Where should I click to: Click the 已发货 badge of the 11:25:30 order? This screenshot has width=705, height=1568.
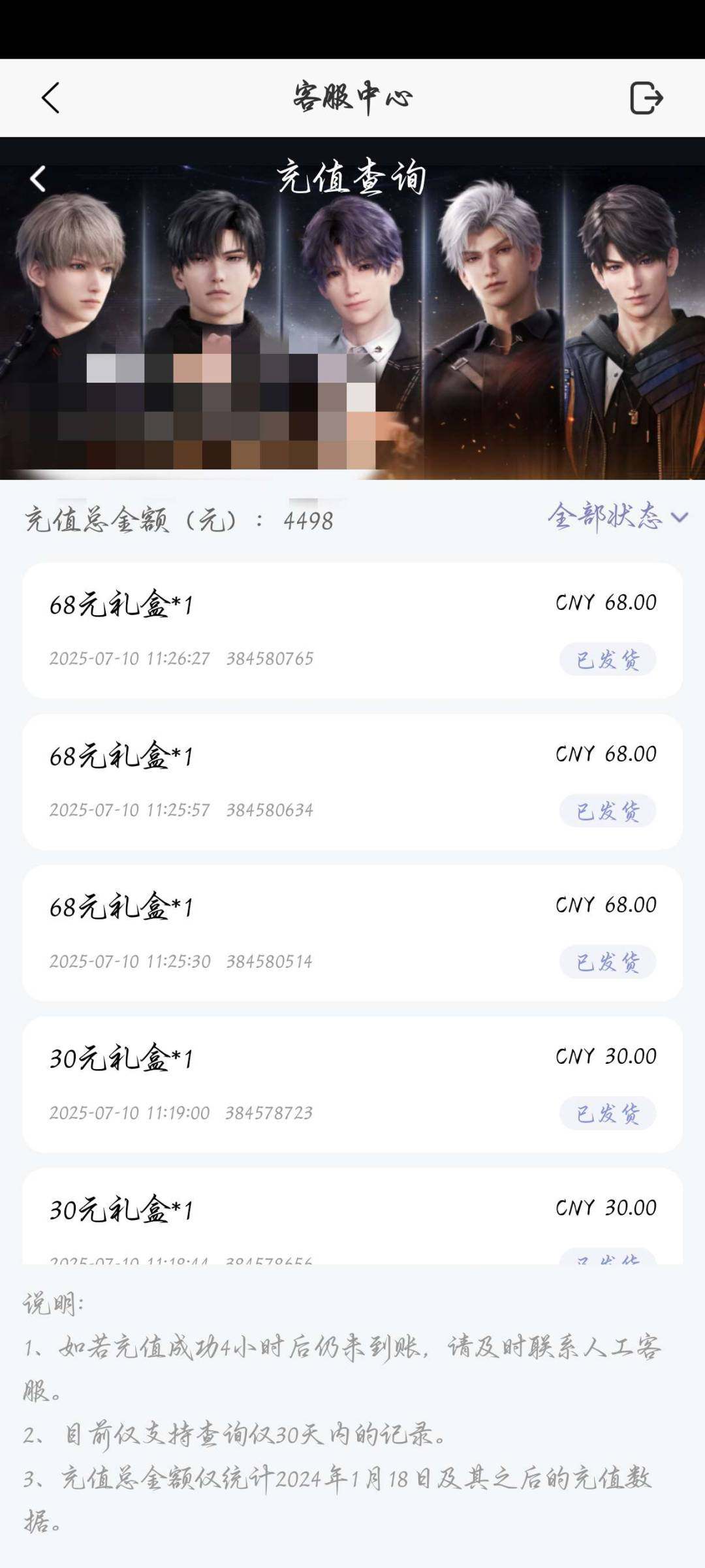[x=608, y=960]
